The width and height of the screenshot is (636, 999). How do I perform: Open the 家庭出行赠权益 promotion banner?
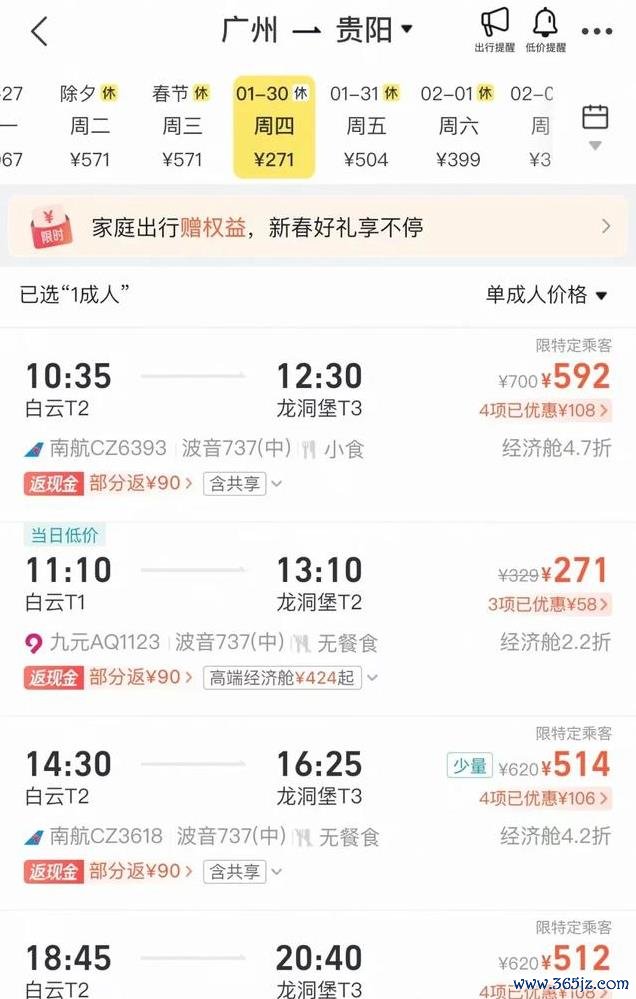(318, 228)
